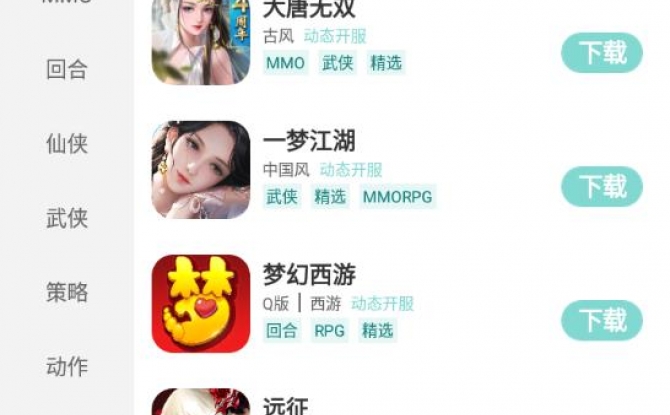Go to the 动作 category
This screenshot has height=415, width=670.
coord(67,366)
